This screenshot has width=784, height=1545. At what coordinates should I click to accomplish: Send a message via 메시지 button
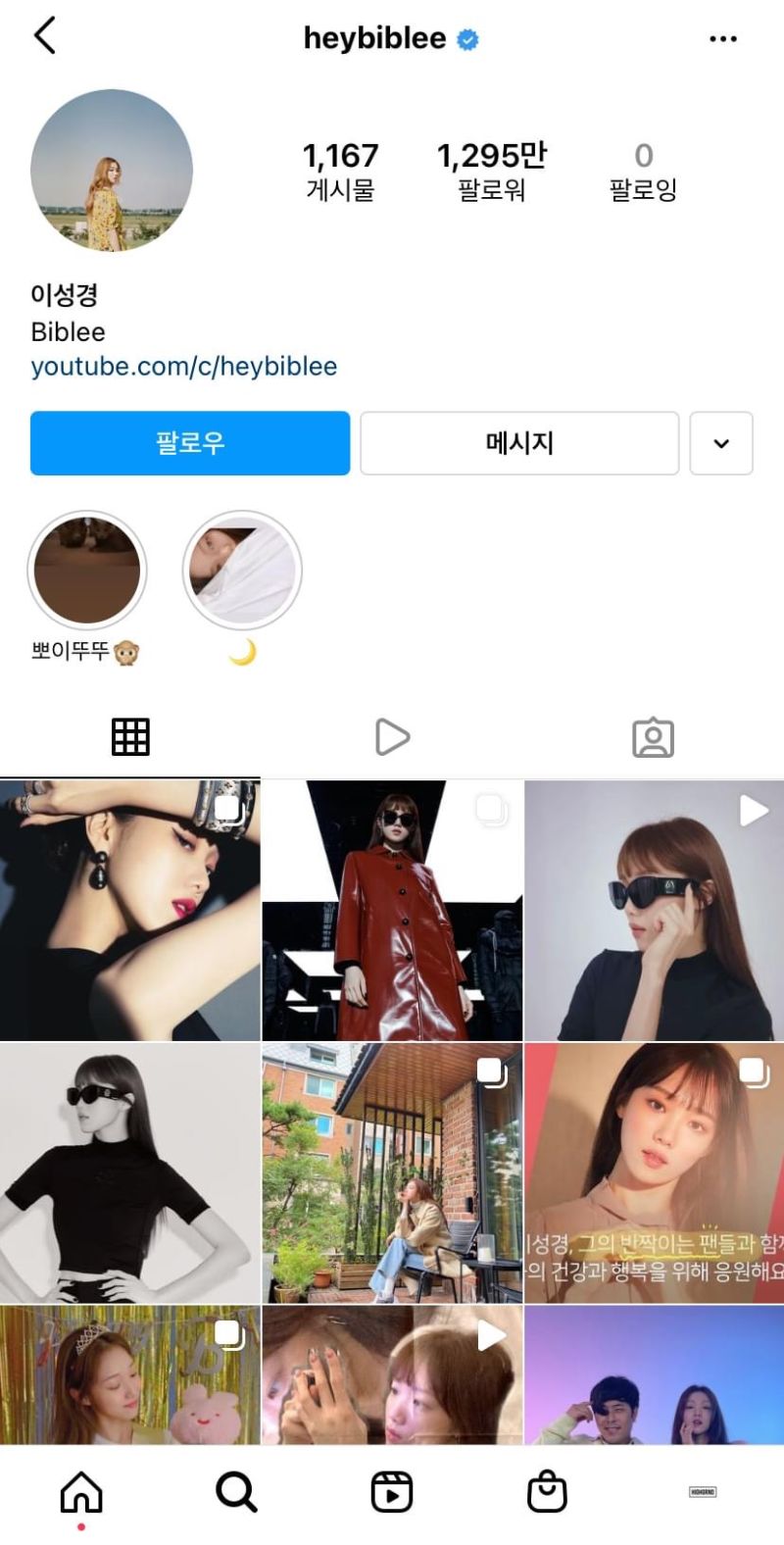(519, 443)
